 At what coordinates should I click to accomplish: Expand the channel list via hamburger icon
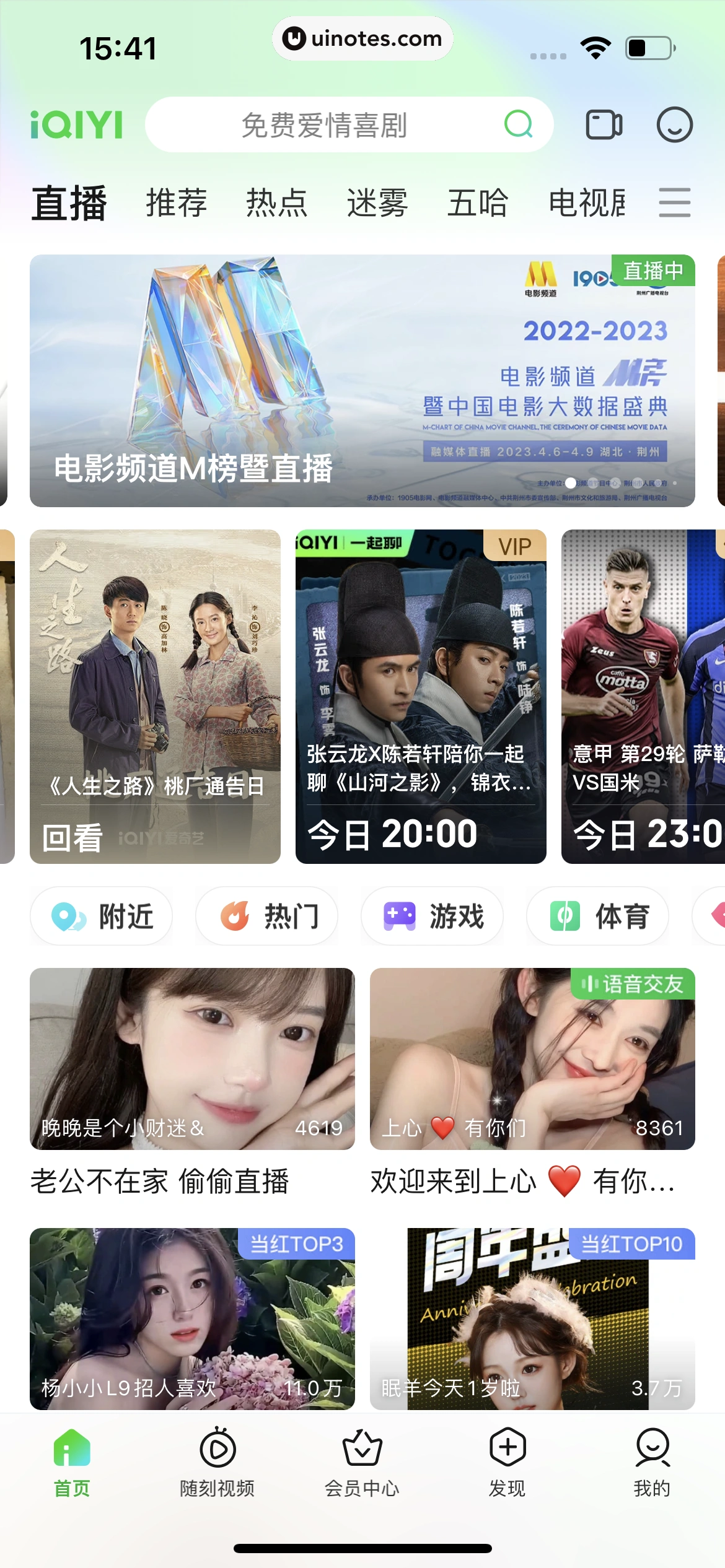tap(674, 202)
